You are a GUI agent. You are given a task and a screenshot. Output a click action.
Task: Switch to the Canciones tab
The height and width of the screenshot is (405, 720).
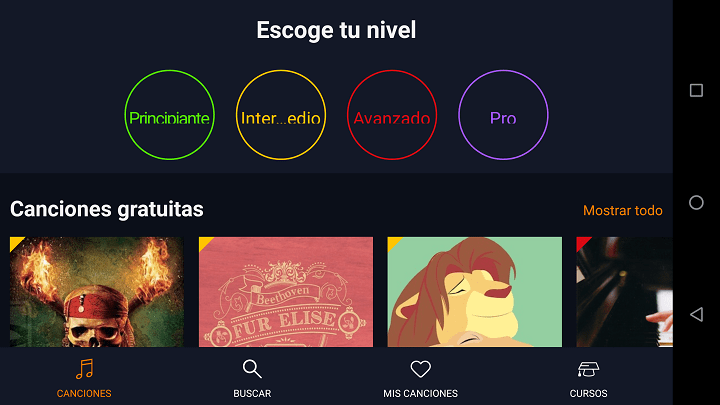[84, 378]
